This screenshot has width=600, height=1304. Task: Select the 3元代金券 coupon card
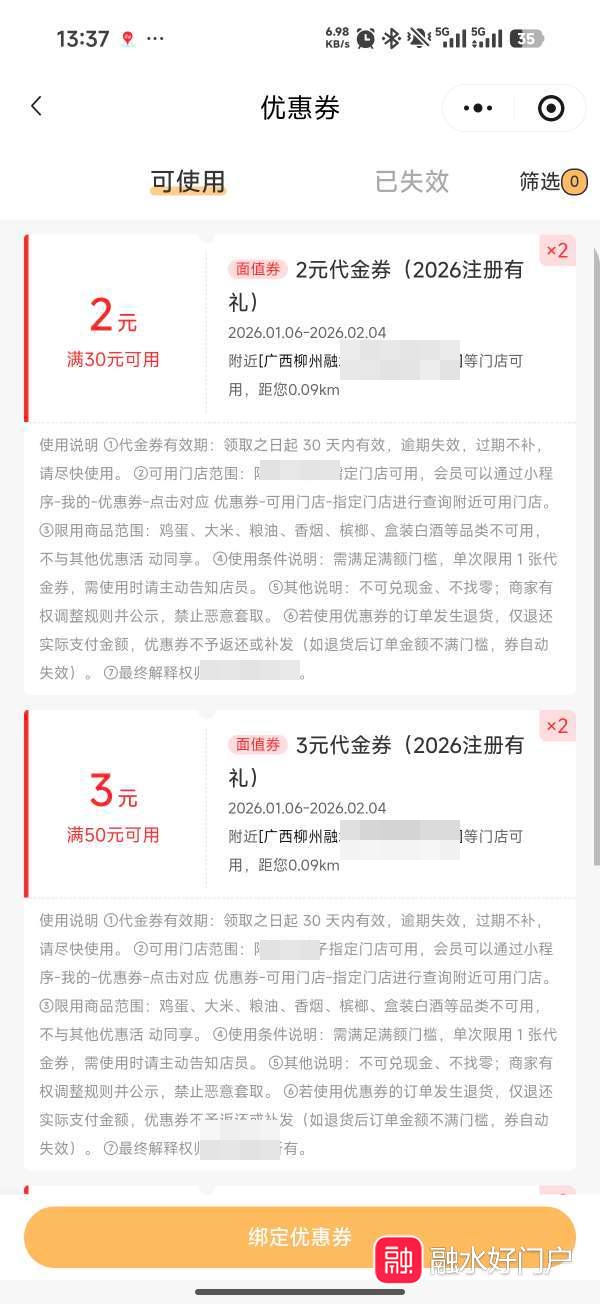coord(300,805)
